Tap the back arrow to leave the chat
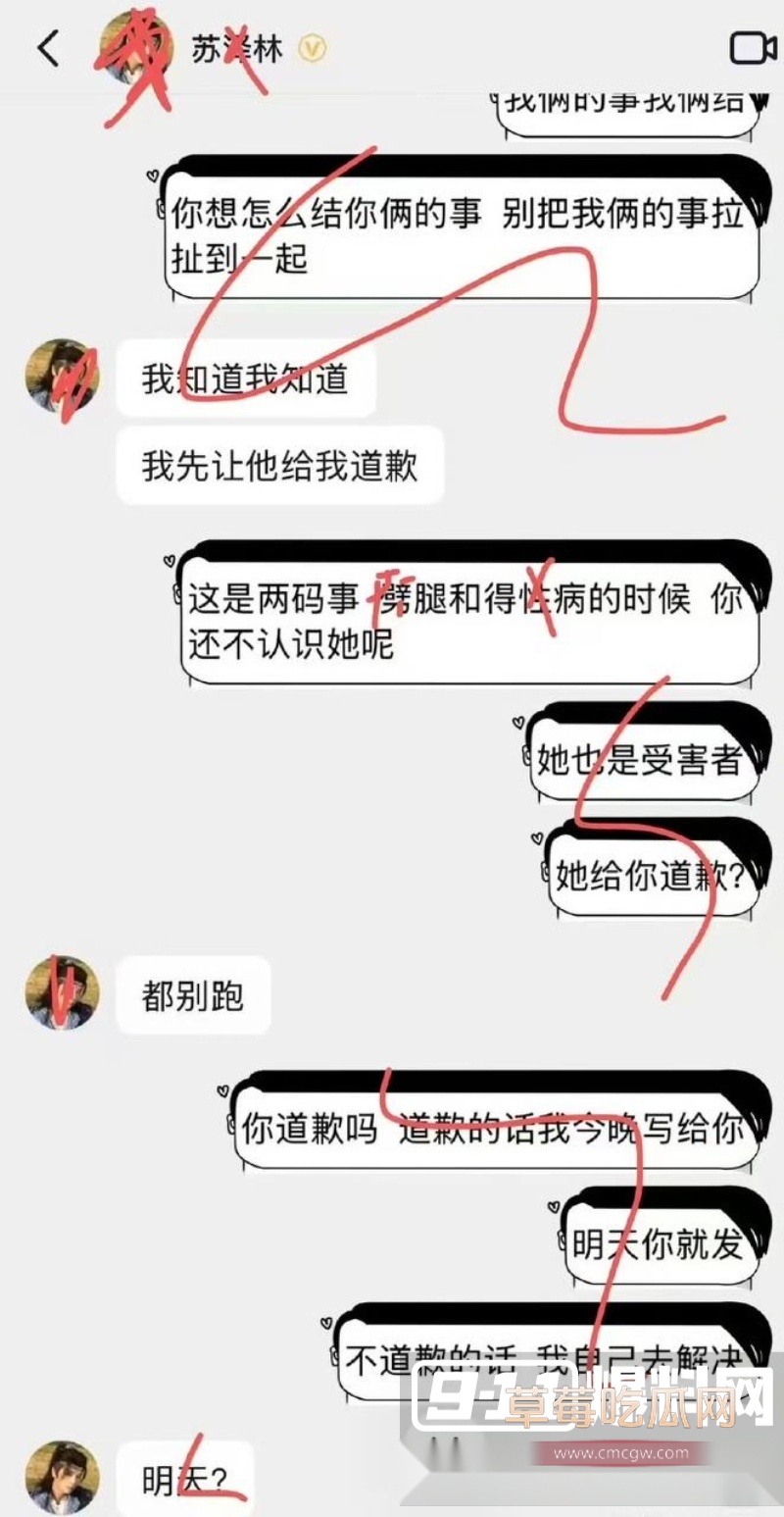This screenshot has width=784, height=1517. (47, 47)
